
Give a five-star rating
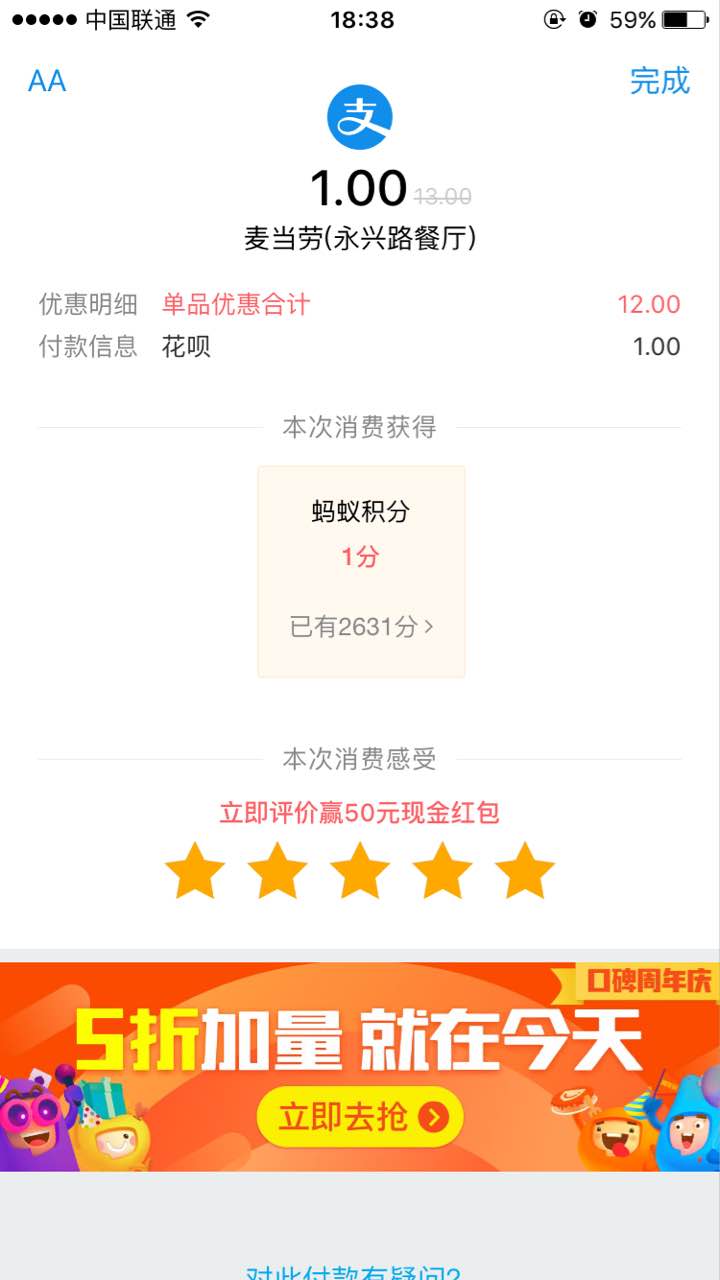[x=525, y=871]
